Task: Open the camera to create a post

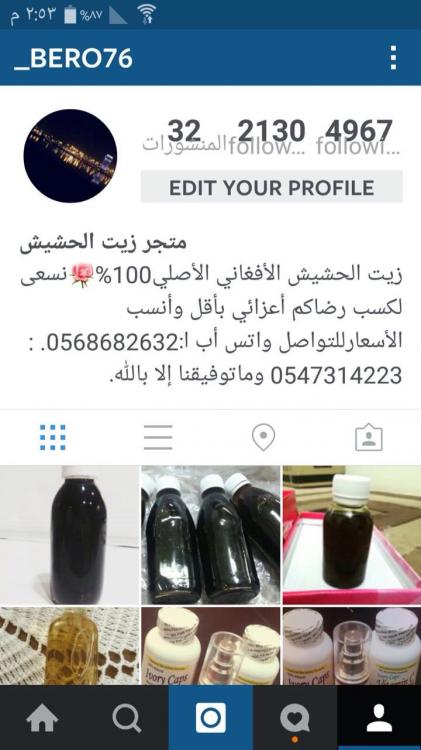Action: pyautogui.click(x=210, y=717)
